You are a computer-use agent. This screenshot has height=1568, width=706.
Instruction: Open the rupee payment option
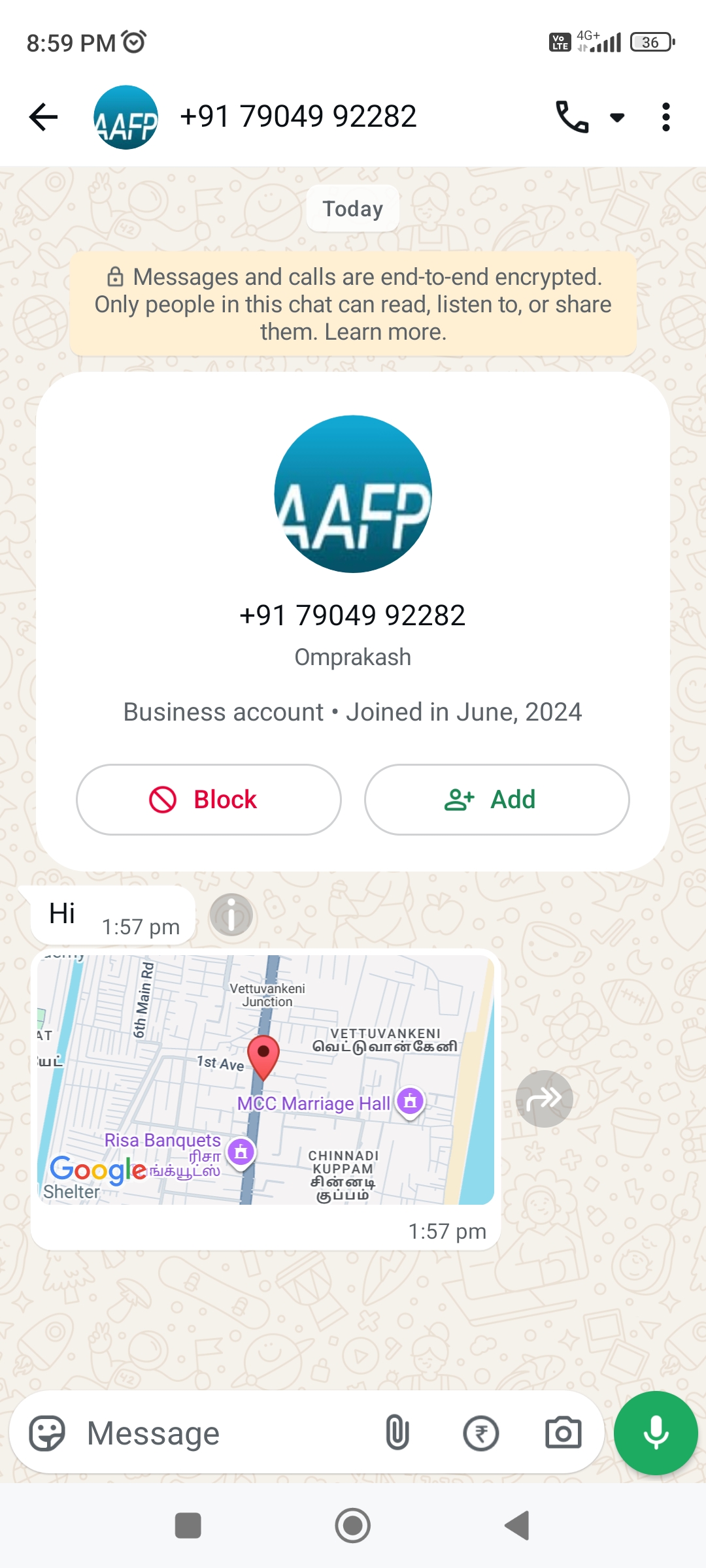point(481,1433)
